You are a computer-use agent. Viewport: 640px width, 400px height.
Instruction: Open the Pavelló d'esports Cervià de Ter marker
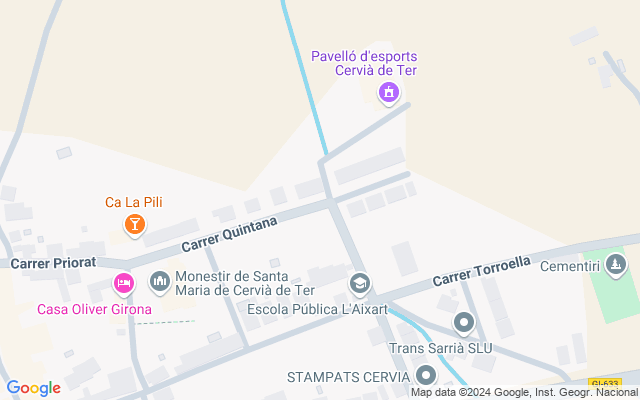point(388,94)
